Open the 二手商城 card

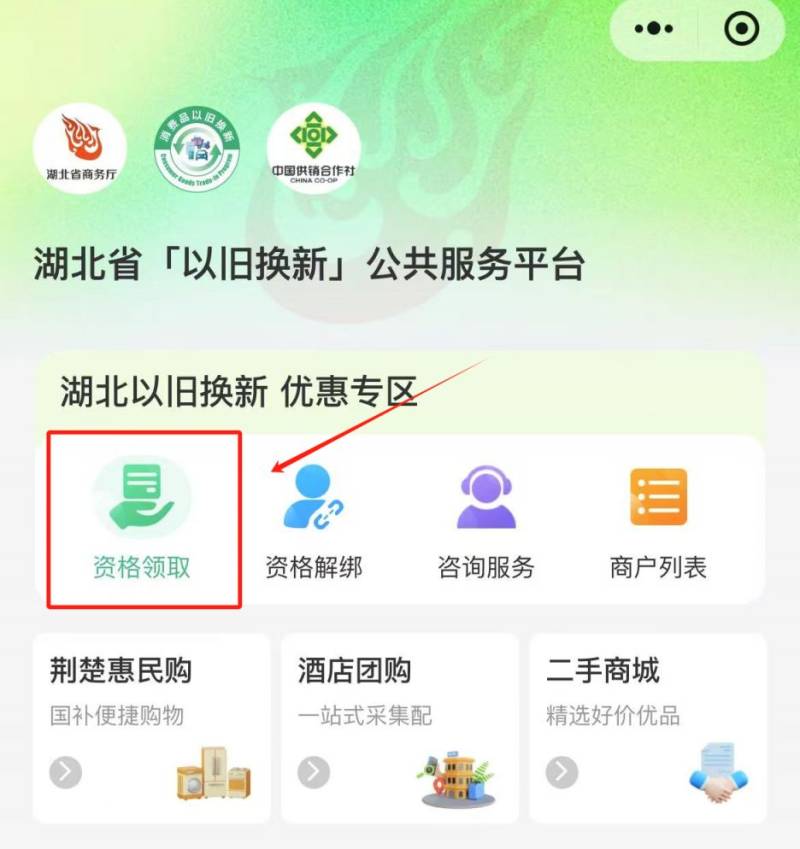tap(647, 725)
